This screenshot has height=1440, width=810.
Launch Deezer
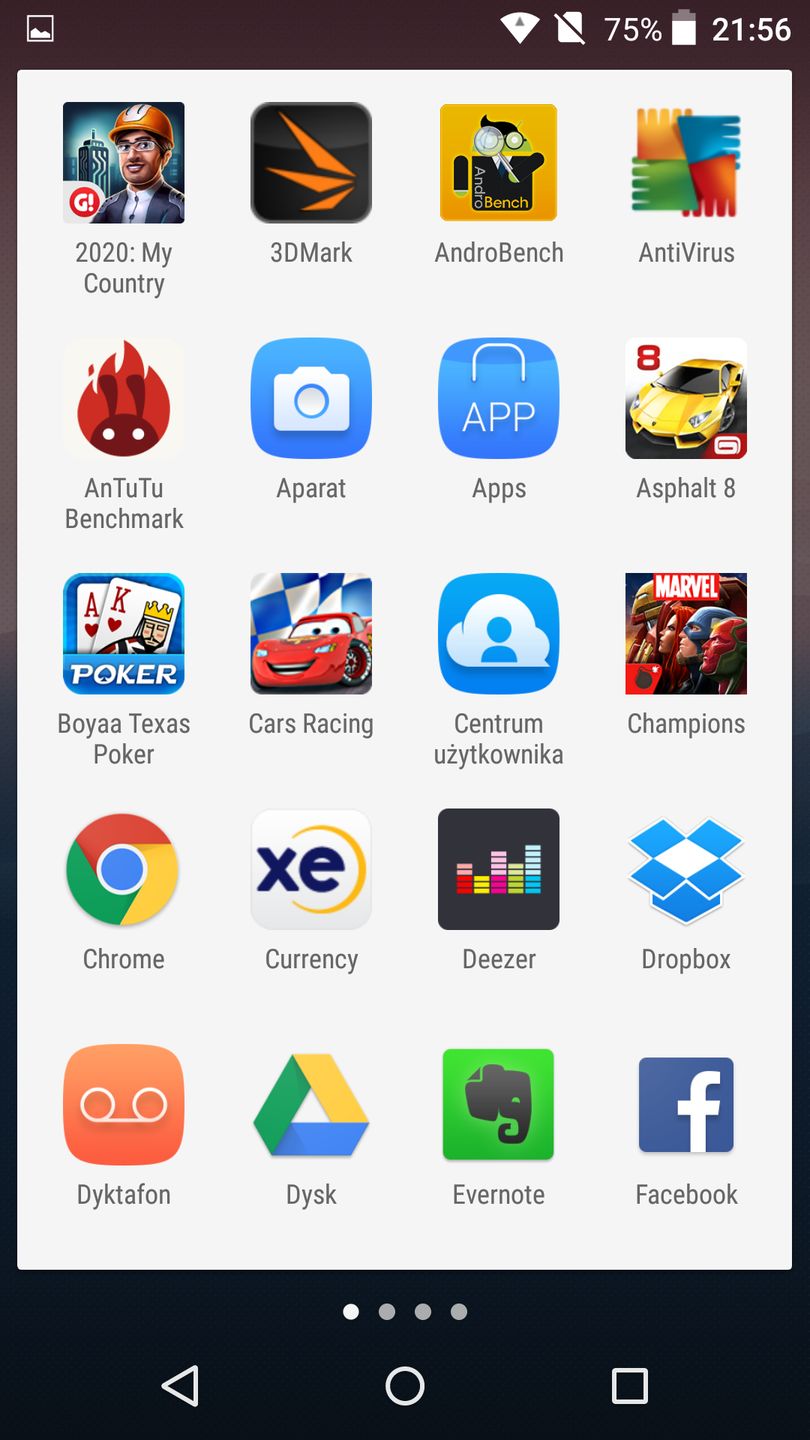point(498,869)
